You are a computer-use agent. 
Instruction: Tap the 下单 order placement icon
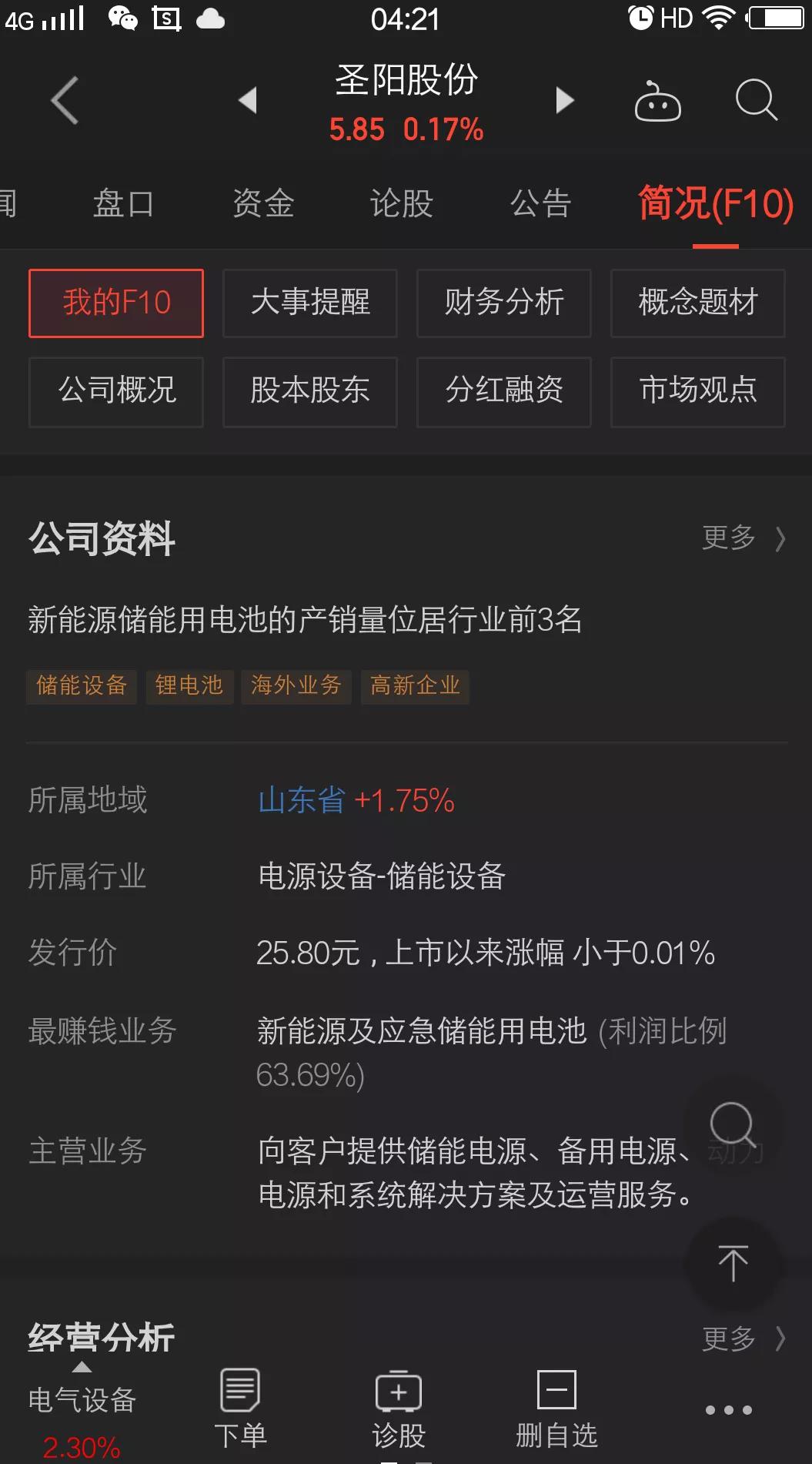coord(241,1402)
